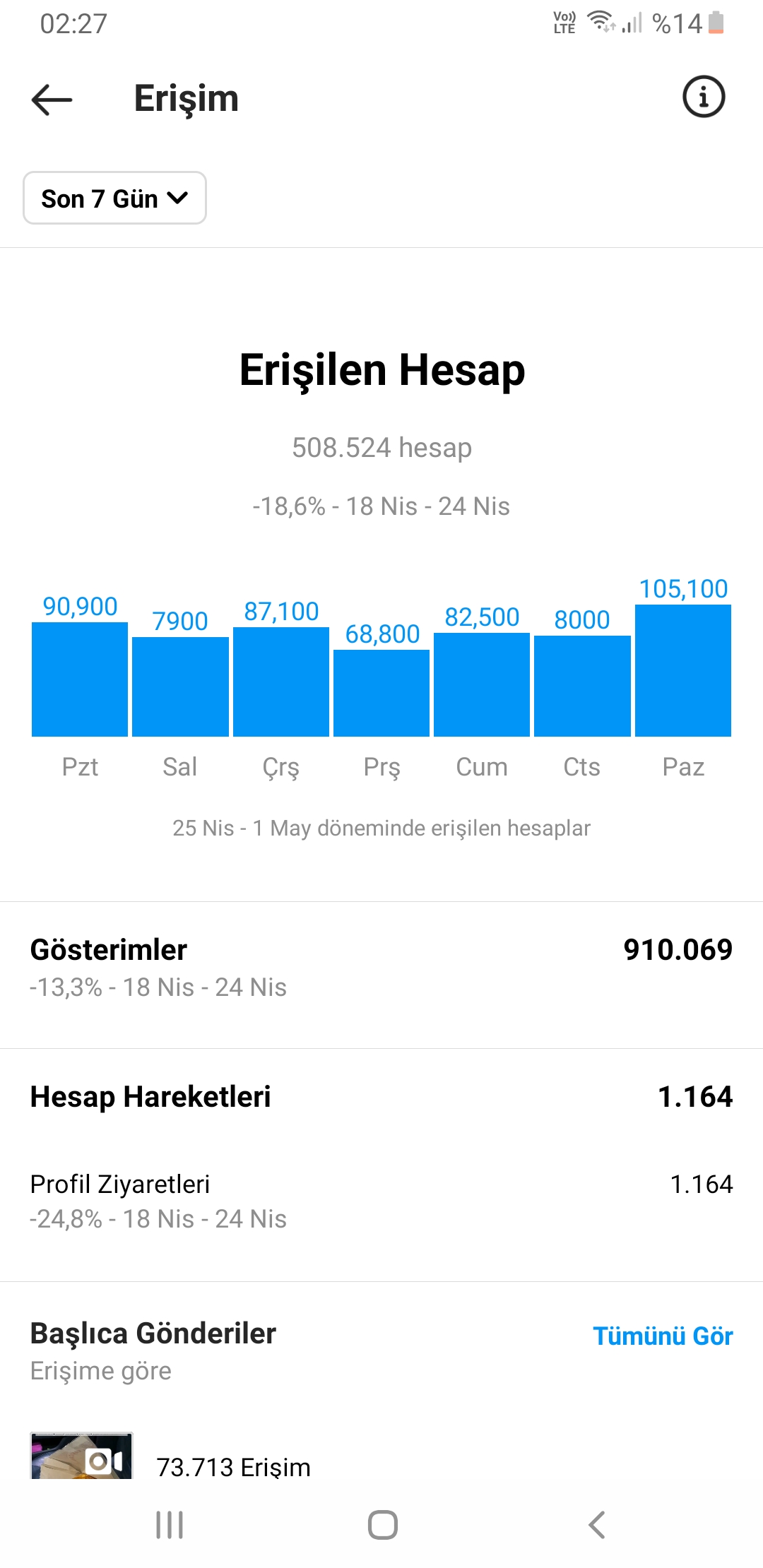Viewport: 763px width, 1568px height.
Task: Tap Tümünü Gör for top posts
Action: coord(663,1336)
